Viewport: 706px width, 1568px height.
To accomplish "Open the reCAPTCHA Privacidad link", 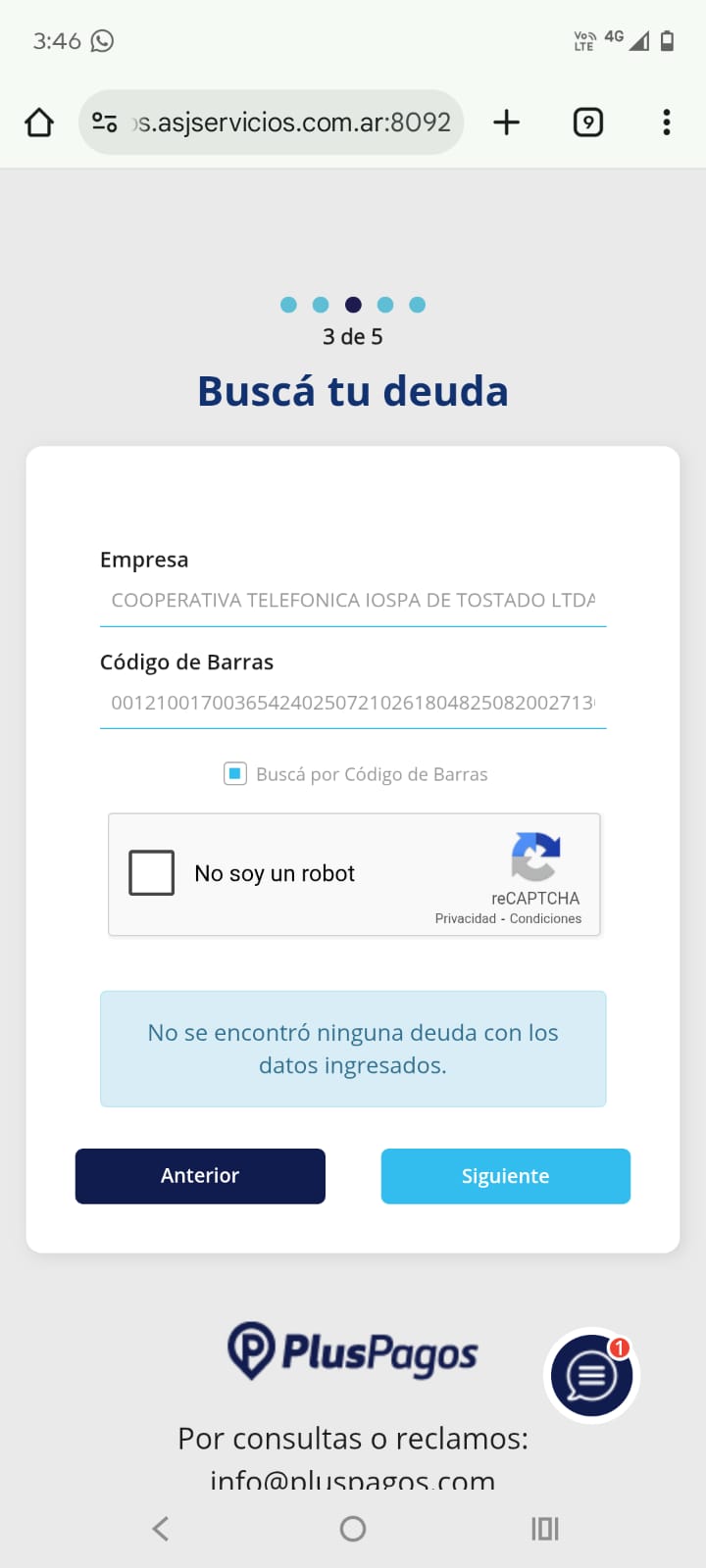I will 466,919.
